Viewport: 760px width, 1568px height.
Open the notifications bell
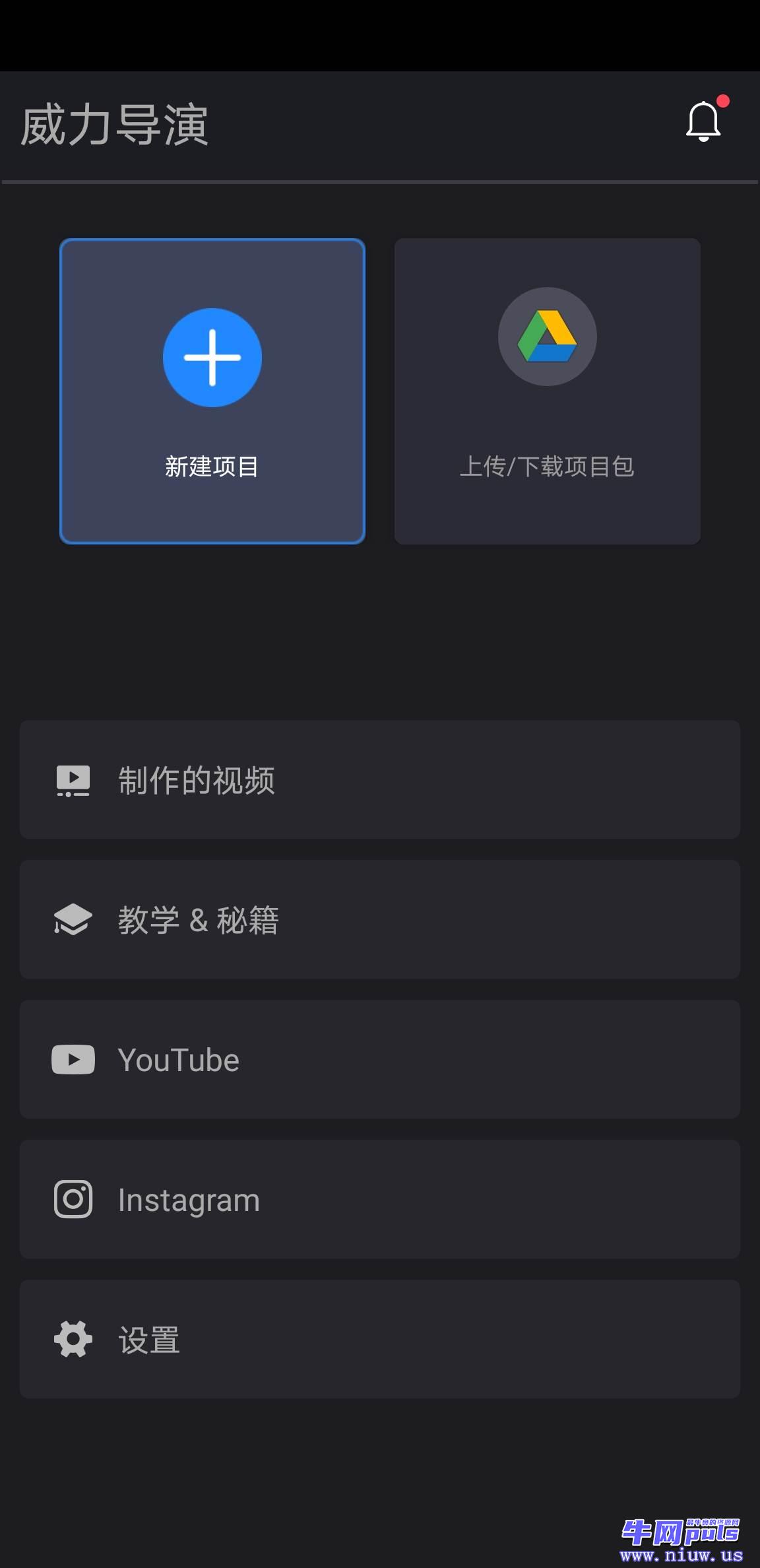point(703,121)
